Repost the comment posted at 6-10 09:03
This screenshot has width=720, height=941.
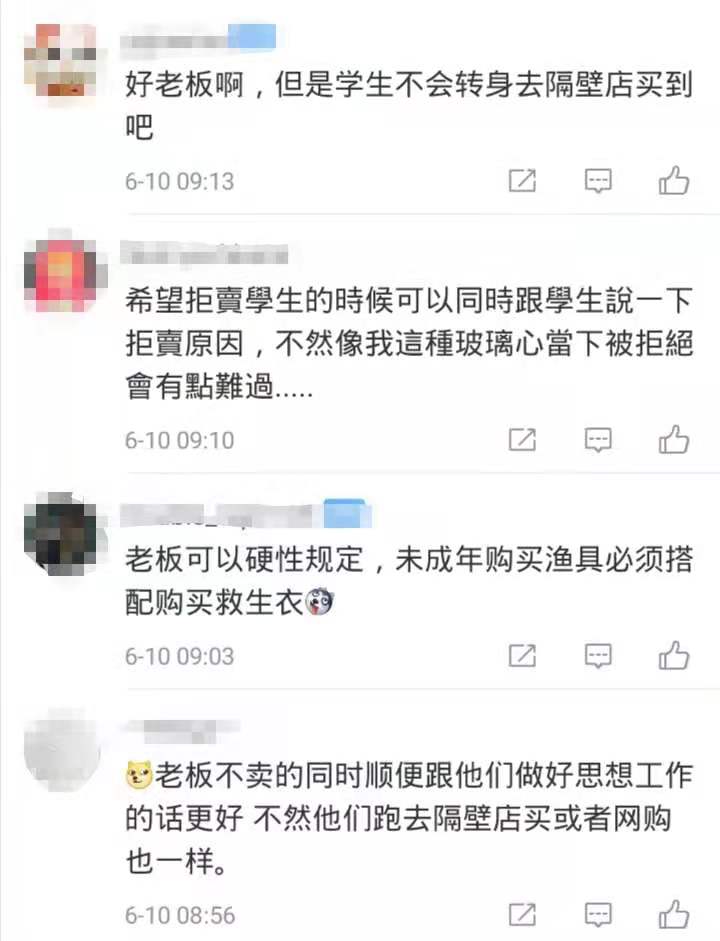(x=522, y=656)
